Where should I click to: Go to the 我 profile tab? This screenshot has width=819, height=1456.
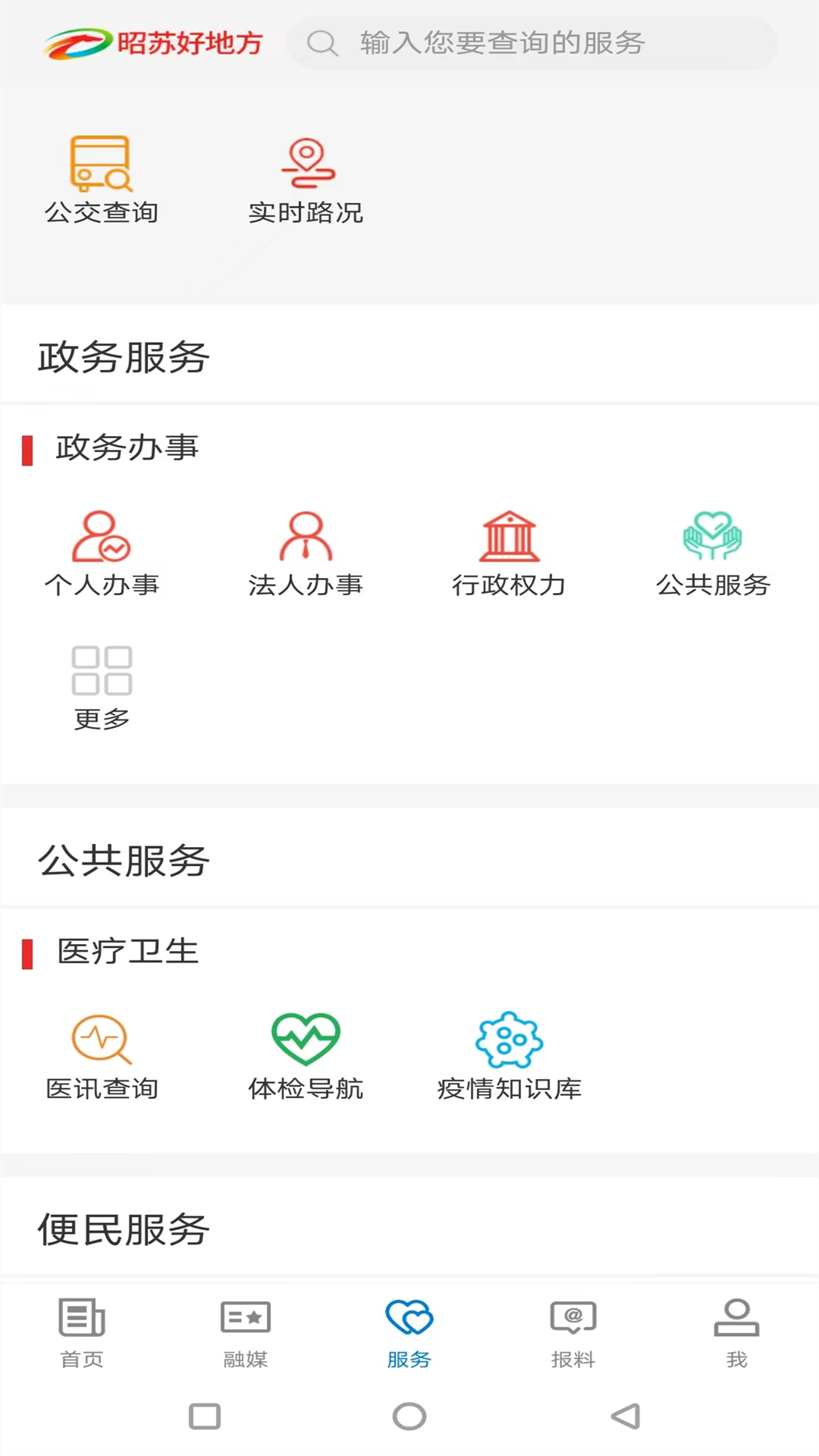[x=736, y=1333]
